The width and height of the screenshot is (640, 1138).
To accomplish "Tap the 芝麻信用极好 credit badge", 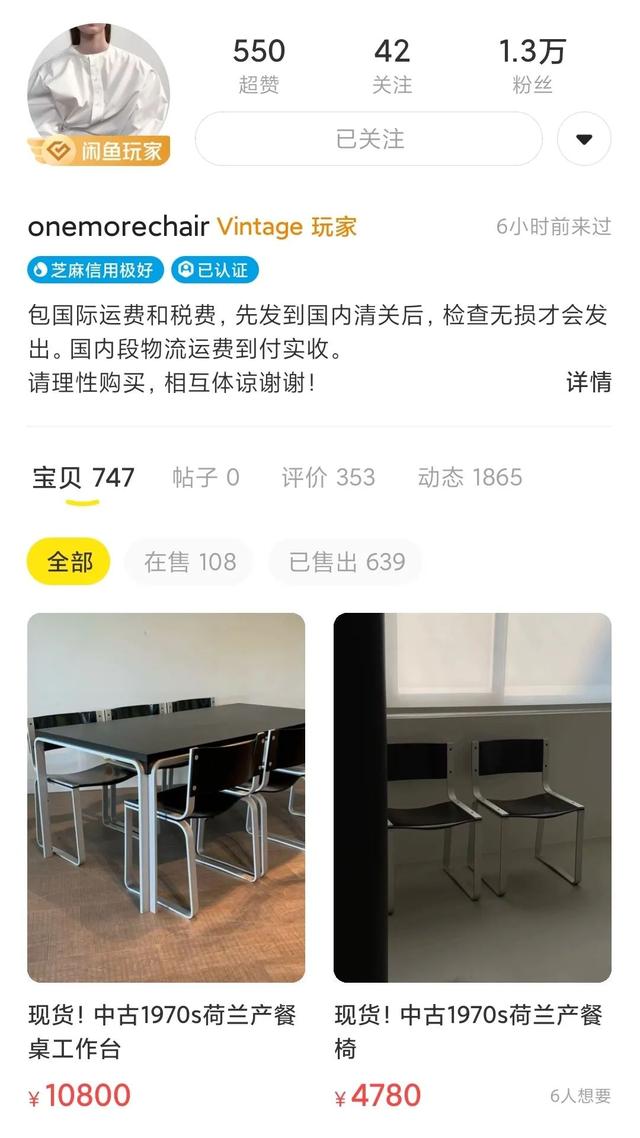I will click(x=96, y=270).
